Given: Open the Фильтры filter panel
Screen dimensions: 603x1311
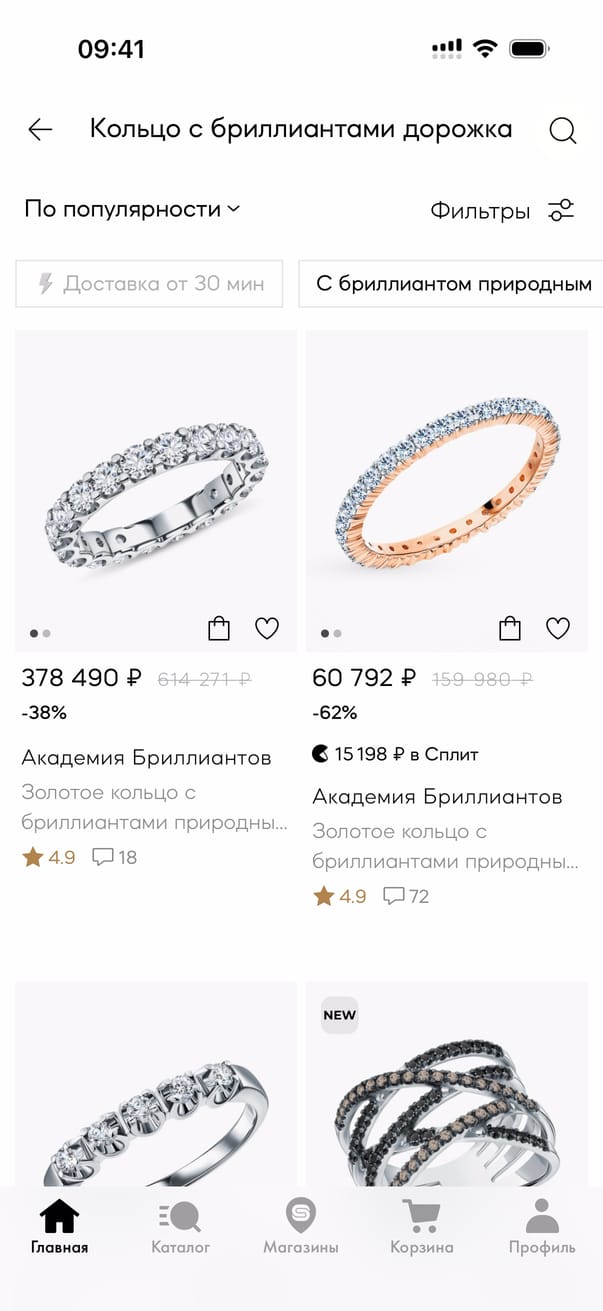Looking at the screenshot, I should click(502, 211).
